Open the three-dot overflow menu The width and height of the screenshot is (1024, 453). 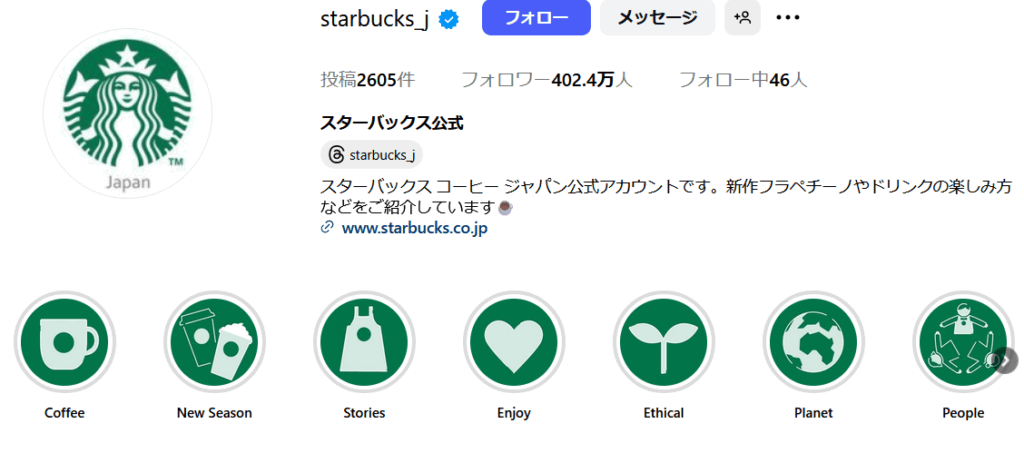[x=788, y=17]
